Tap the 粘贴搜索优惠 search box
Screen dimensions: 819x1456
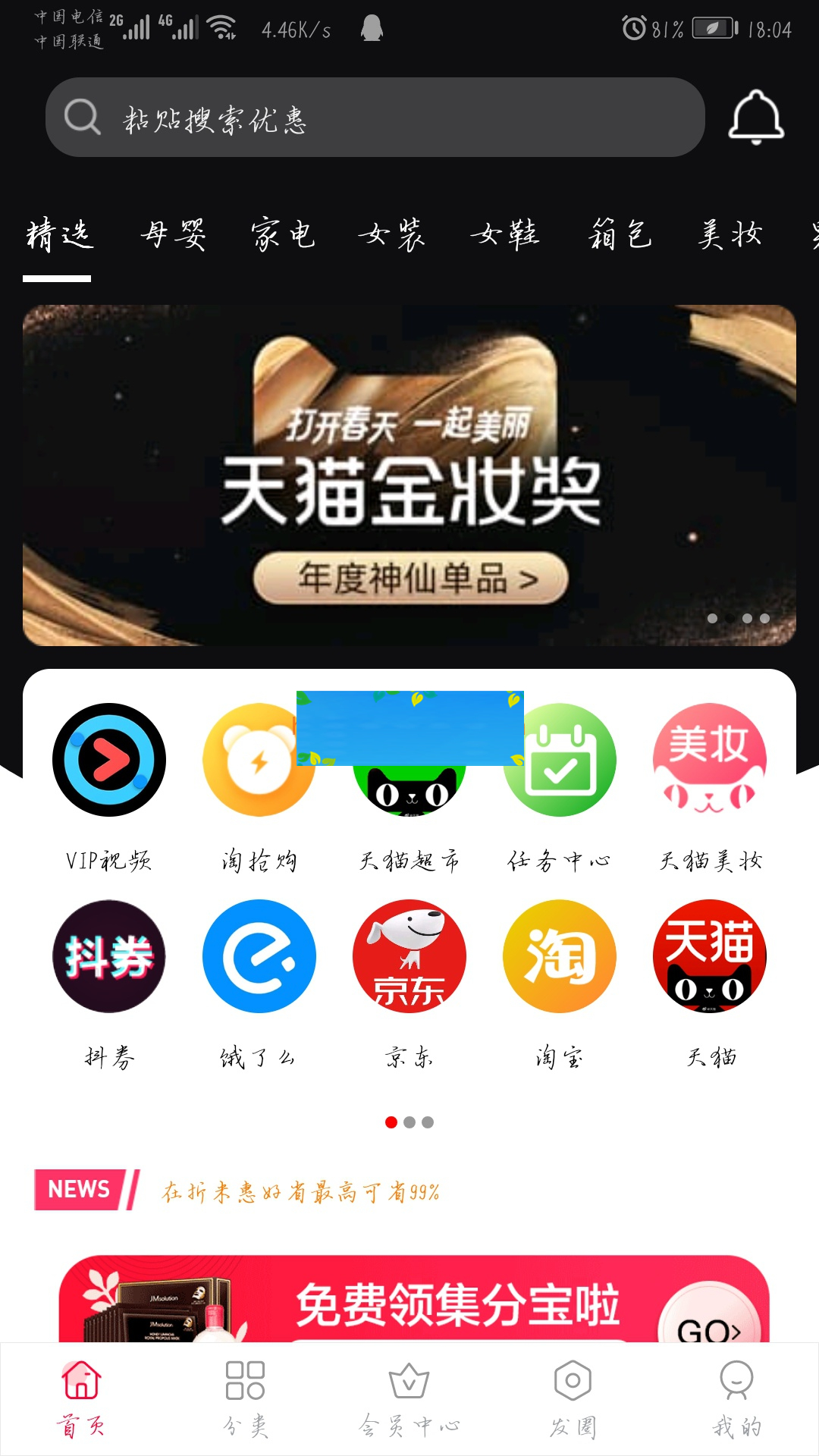[x=375, y=118]
